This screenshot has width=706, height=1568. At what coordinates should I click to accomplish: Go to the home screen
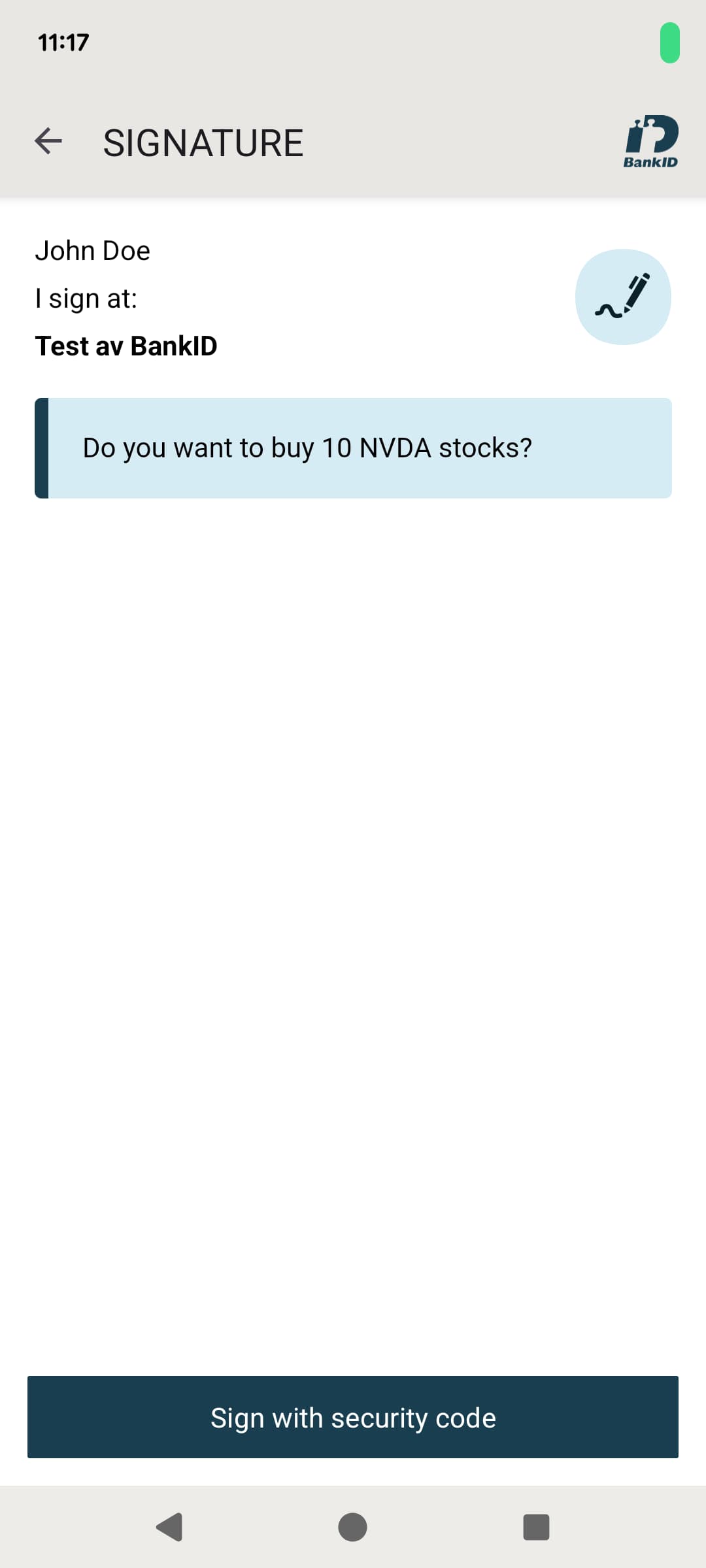click(353, 1527)
